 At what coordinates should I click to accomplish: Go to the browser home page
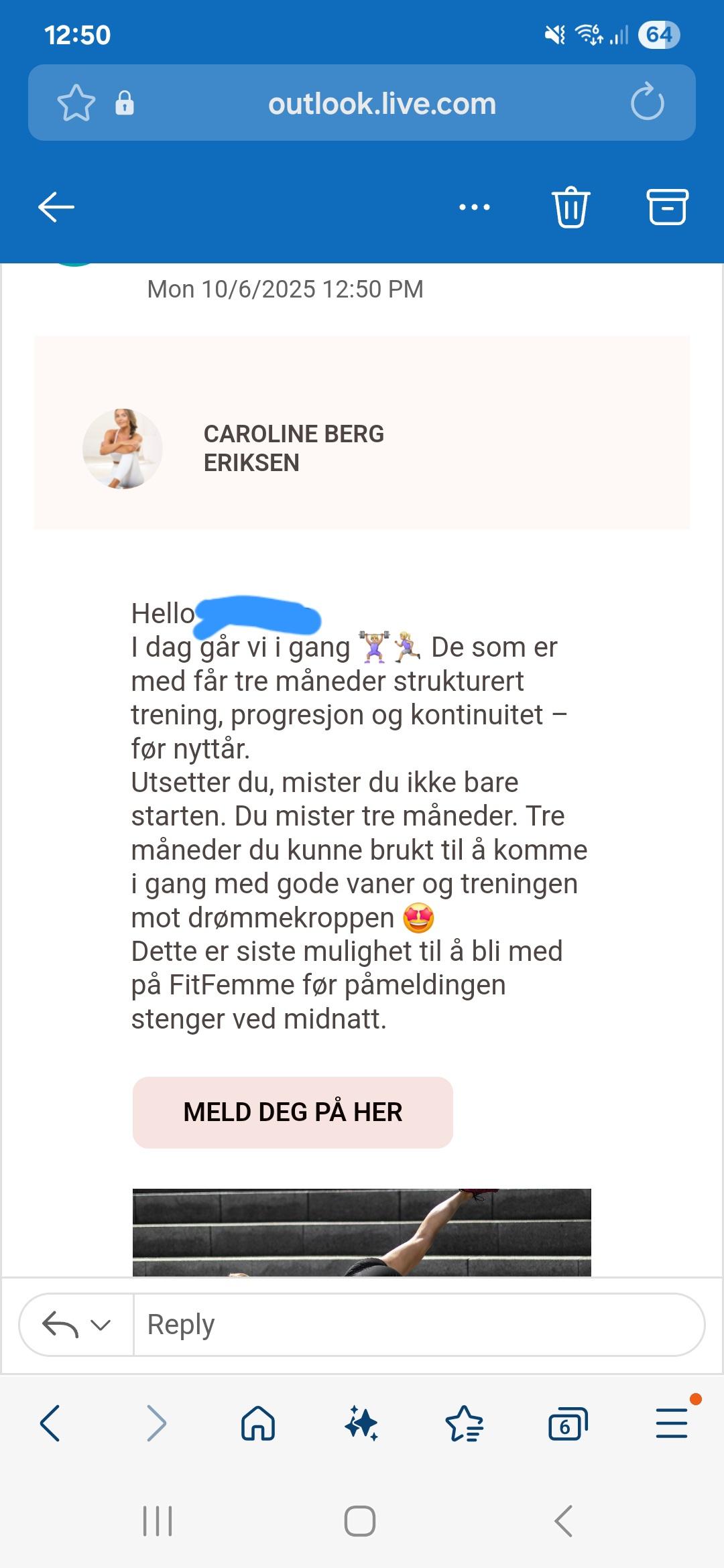[x=258, y=1423]
